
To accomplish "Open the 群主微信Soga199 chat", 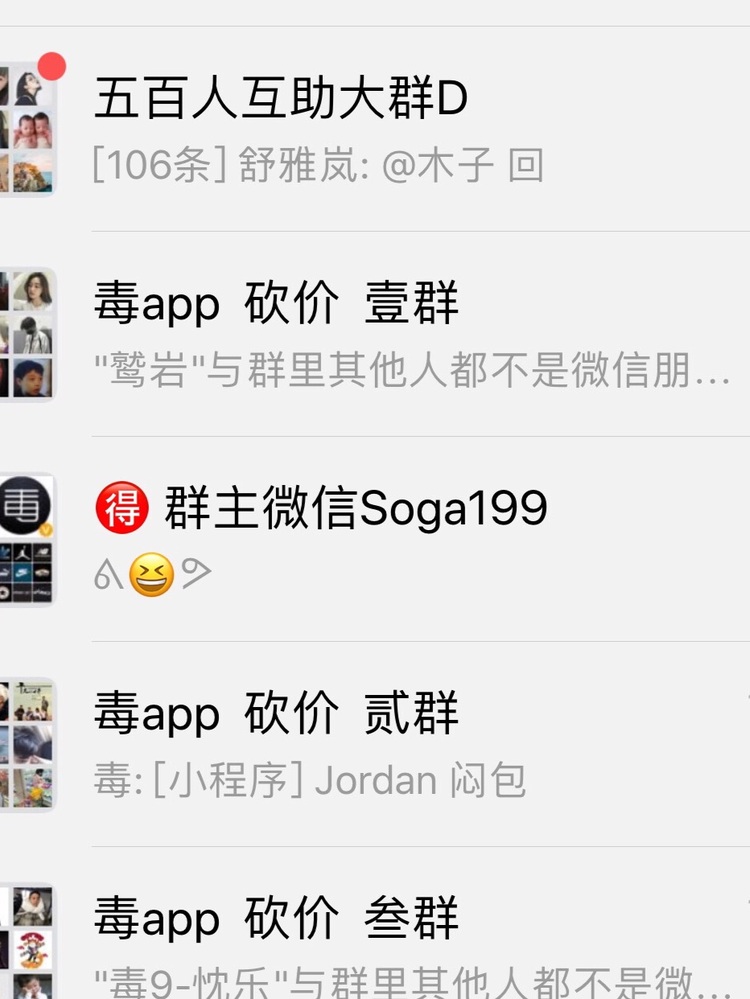I will [x=400, y=539].
